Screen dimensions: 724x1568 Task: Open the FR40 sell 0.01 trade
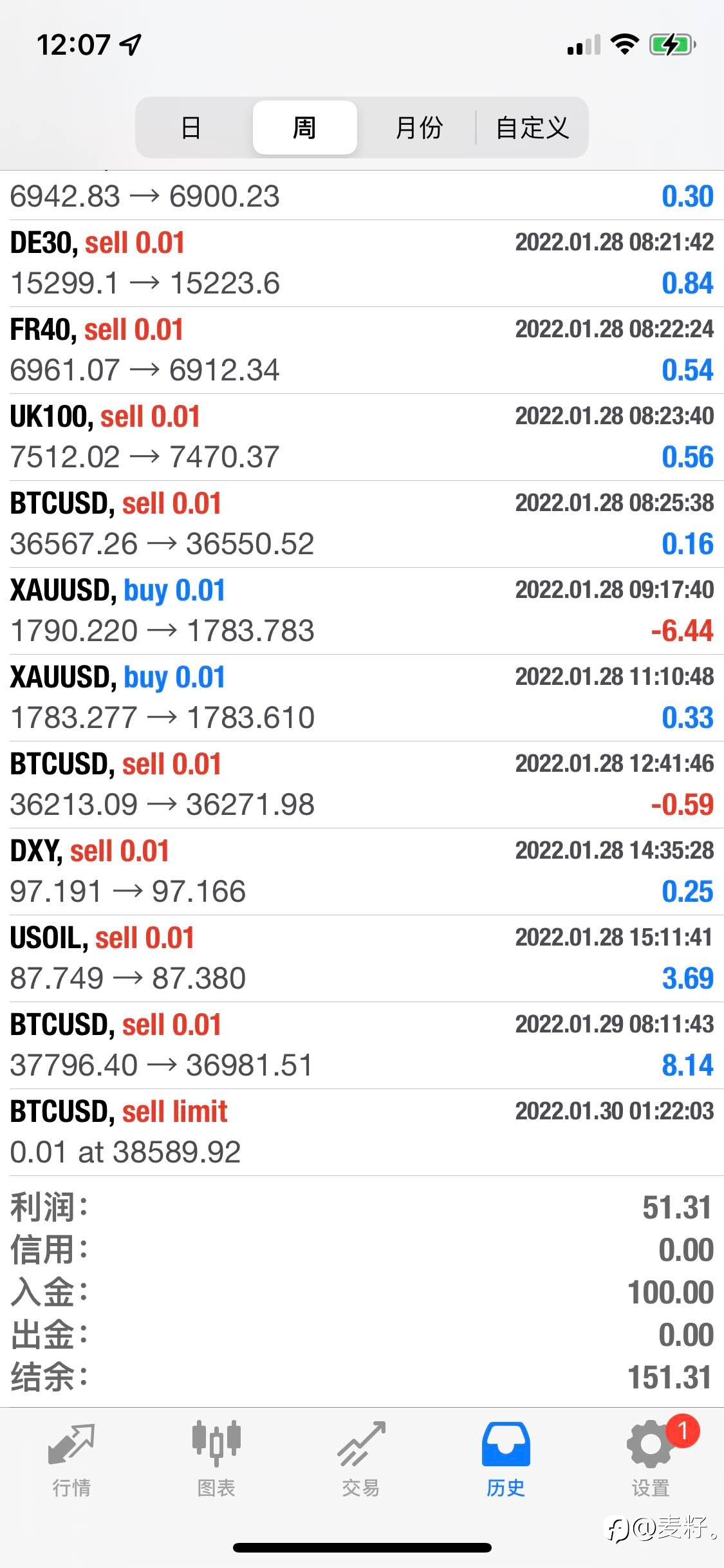coord(362,350)
